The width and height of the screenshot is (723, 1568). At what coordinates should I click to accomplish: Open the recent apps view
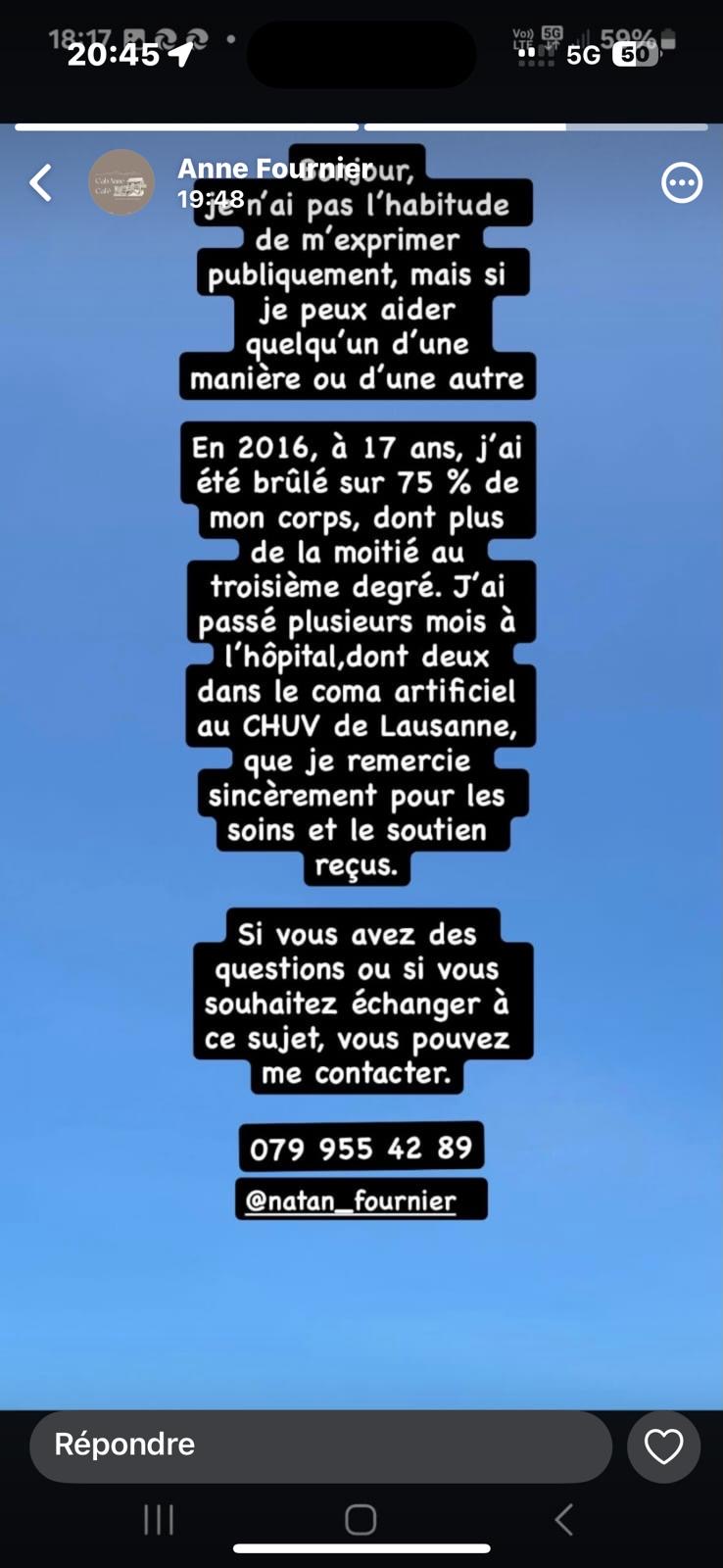coord(159,1519)
